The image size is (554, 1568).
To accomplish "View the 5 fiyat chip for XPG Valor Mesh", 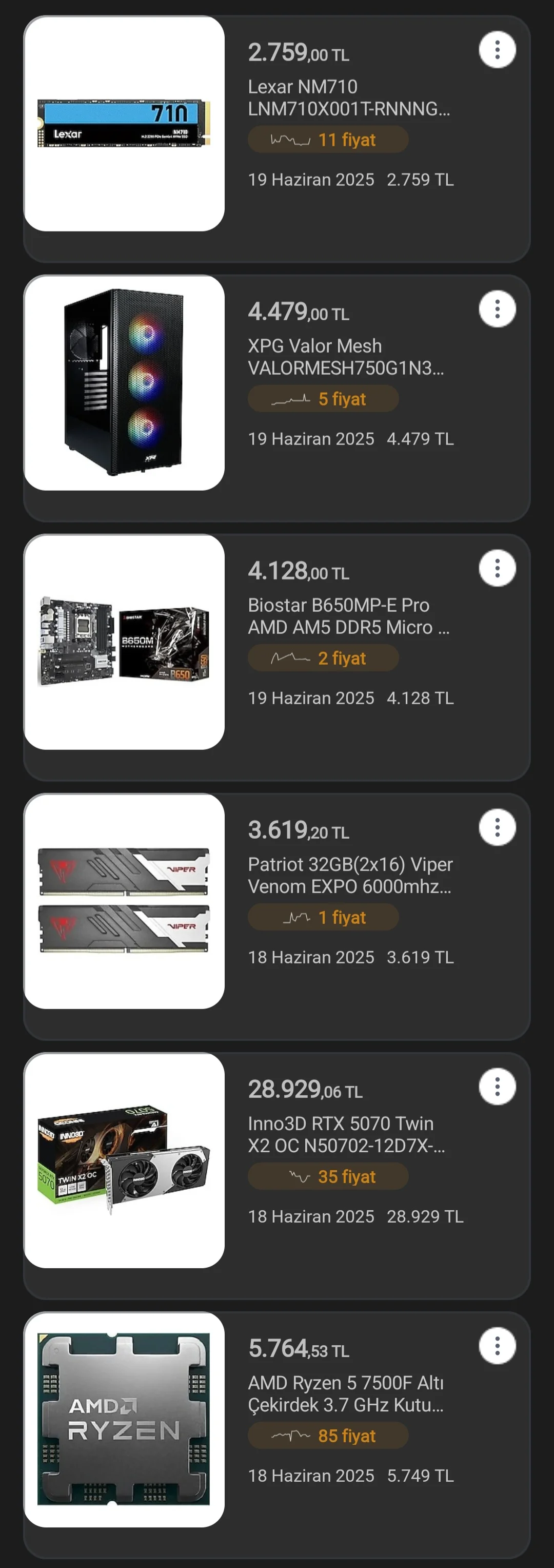I will click(323, 399).
